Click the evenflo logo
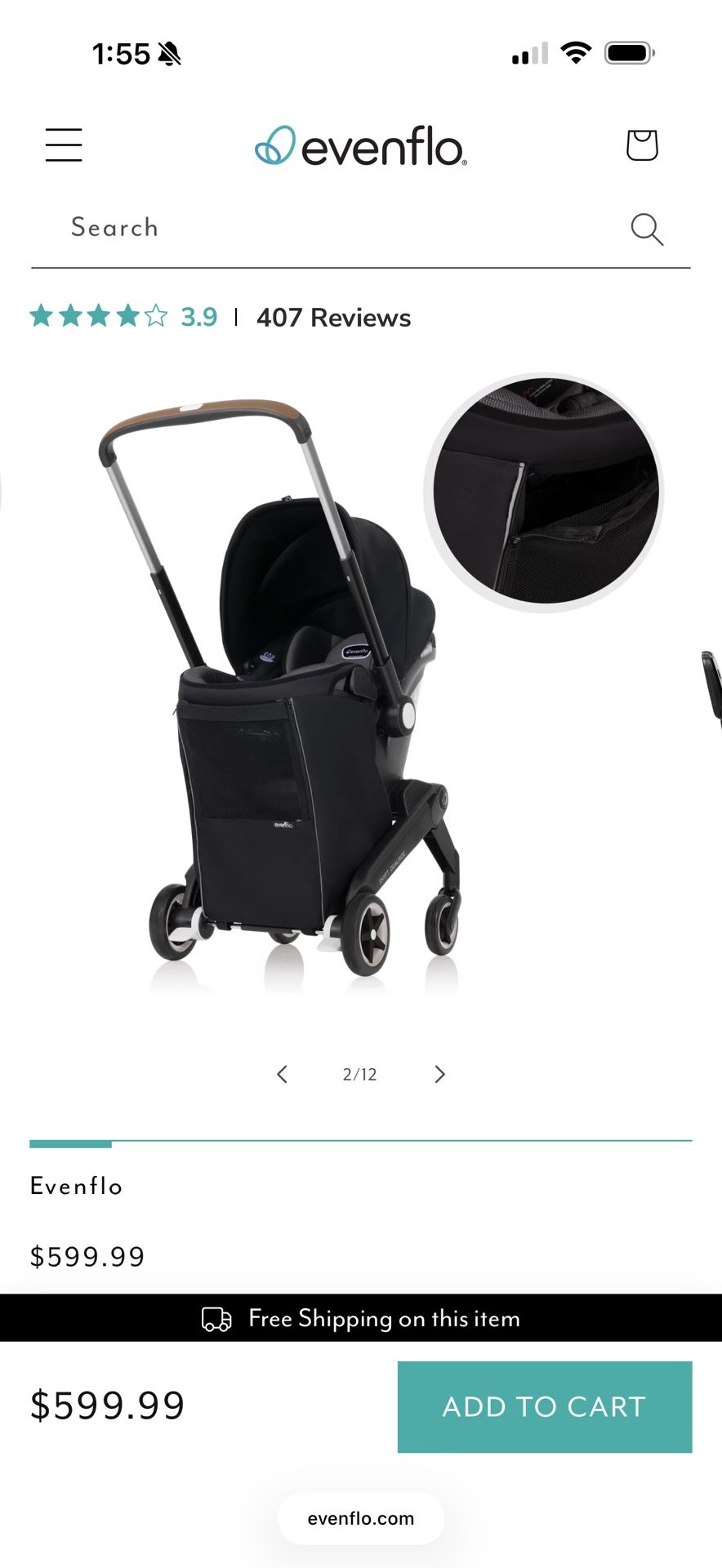The image size is (722, 1568). pos(361,145)
